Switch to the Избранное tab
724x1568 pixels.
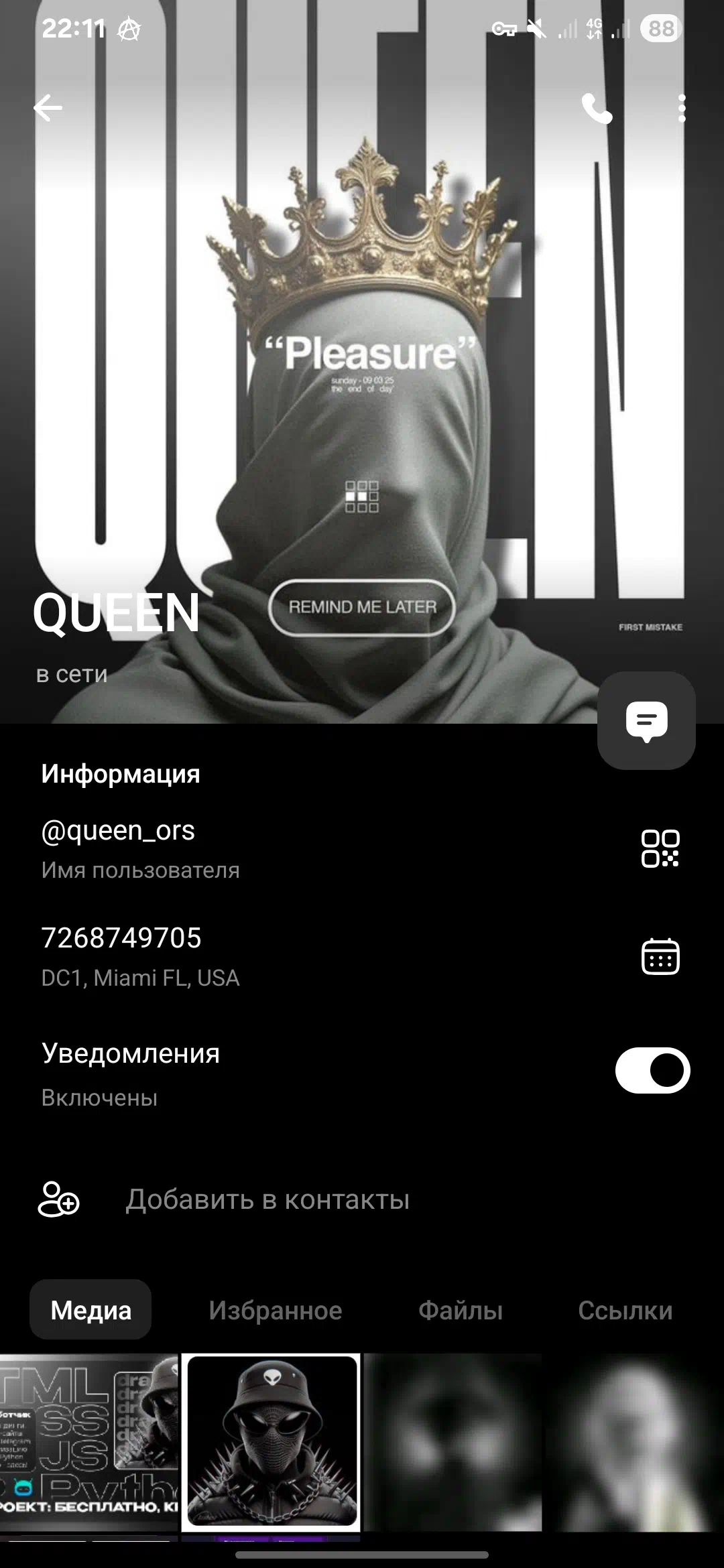coord(276,1310)
